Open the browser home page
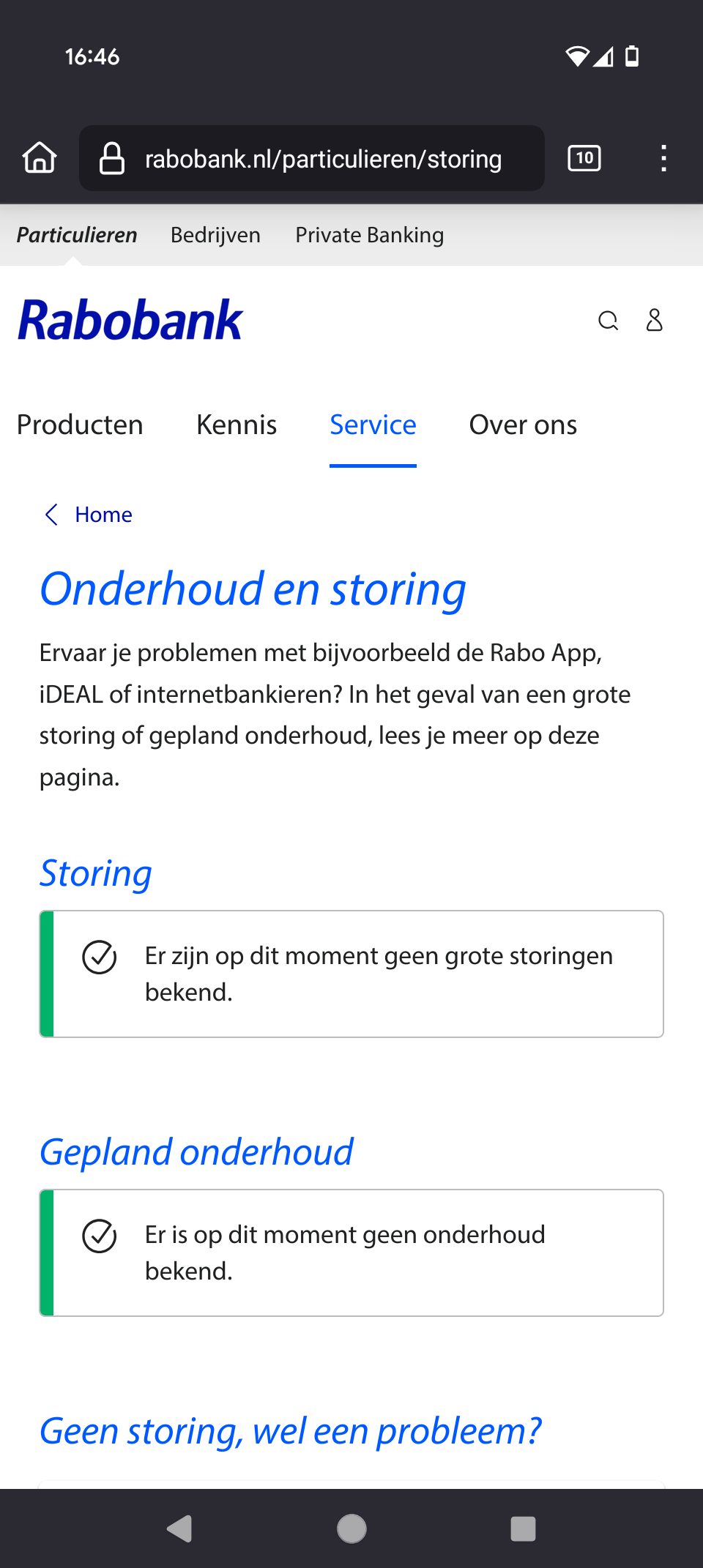Viewport: 703px width, 1568px height. 40,157
